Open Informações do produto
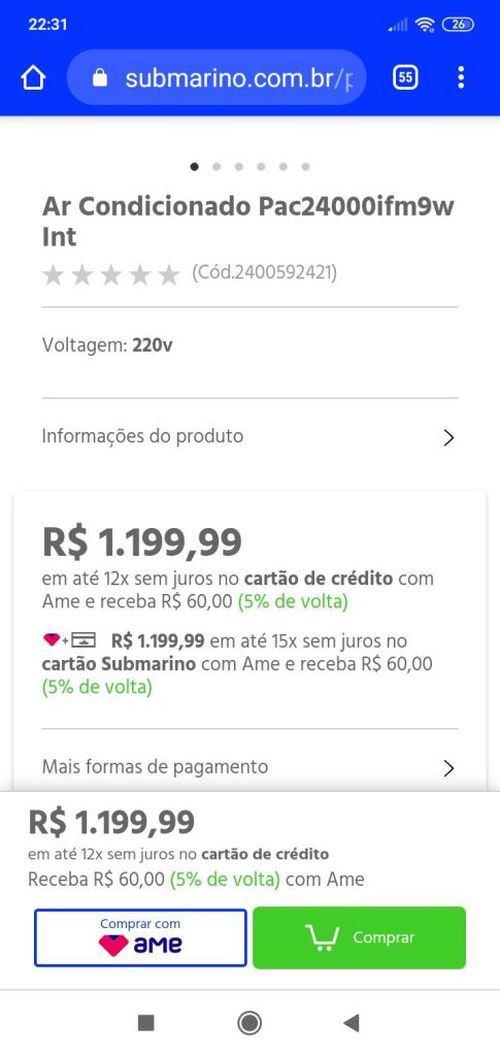Screen dimensions: 500x1056 point(250,437)
